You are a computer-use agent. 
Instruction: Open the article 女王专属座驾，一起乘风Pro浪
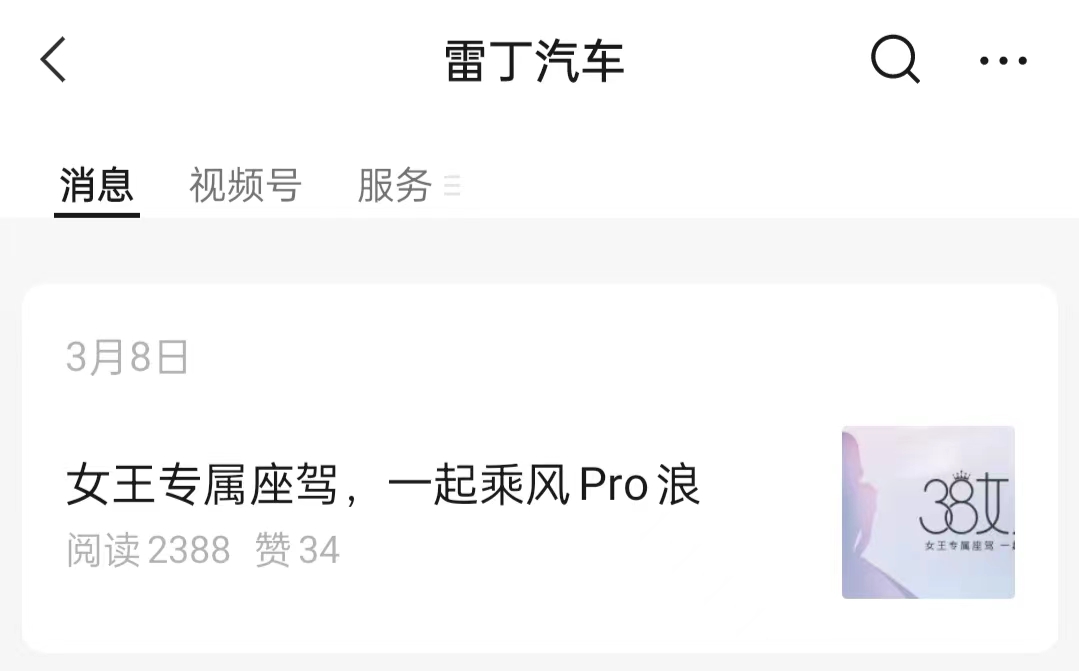coord(383,487)
